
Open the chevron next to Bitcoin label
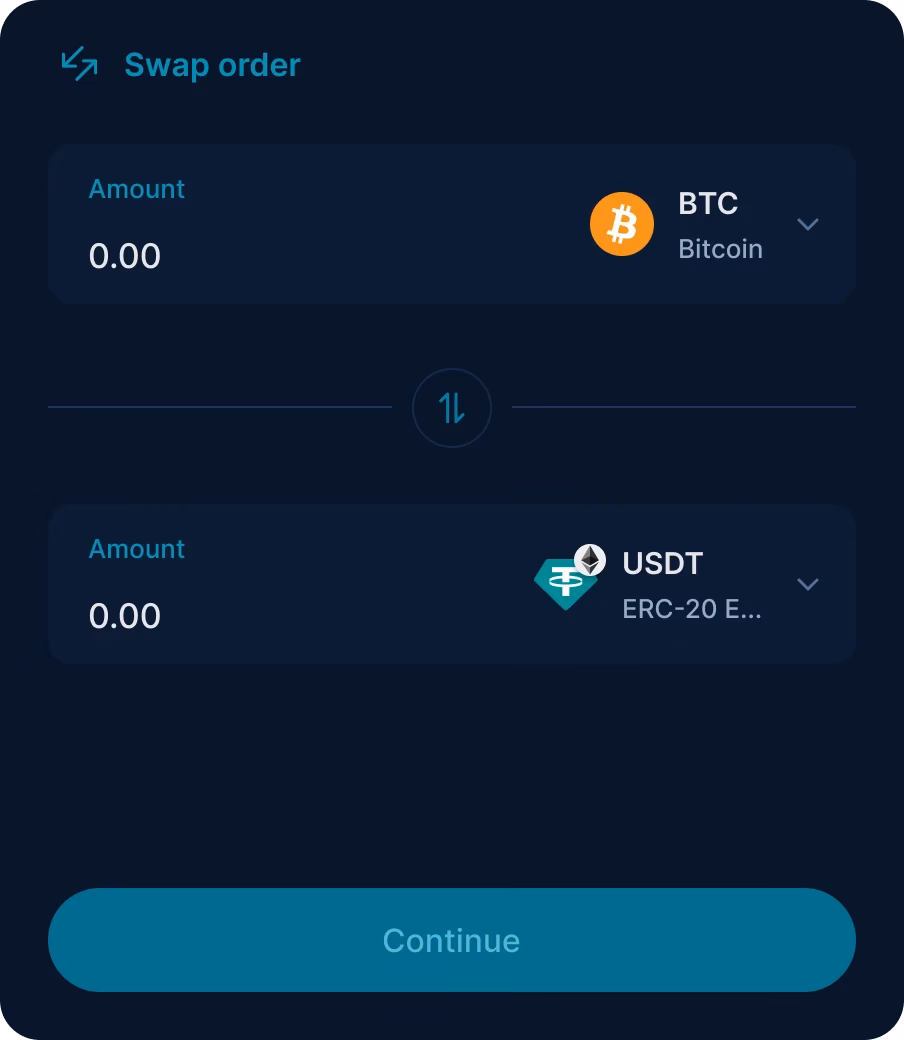click(808, 224)
